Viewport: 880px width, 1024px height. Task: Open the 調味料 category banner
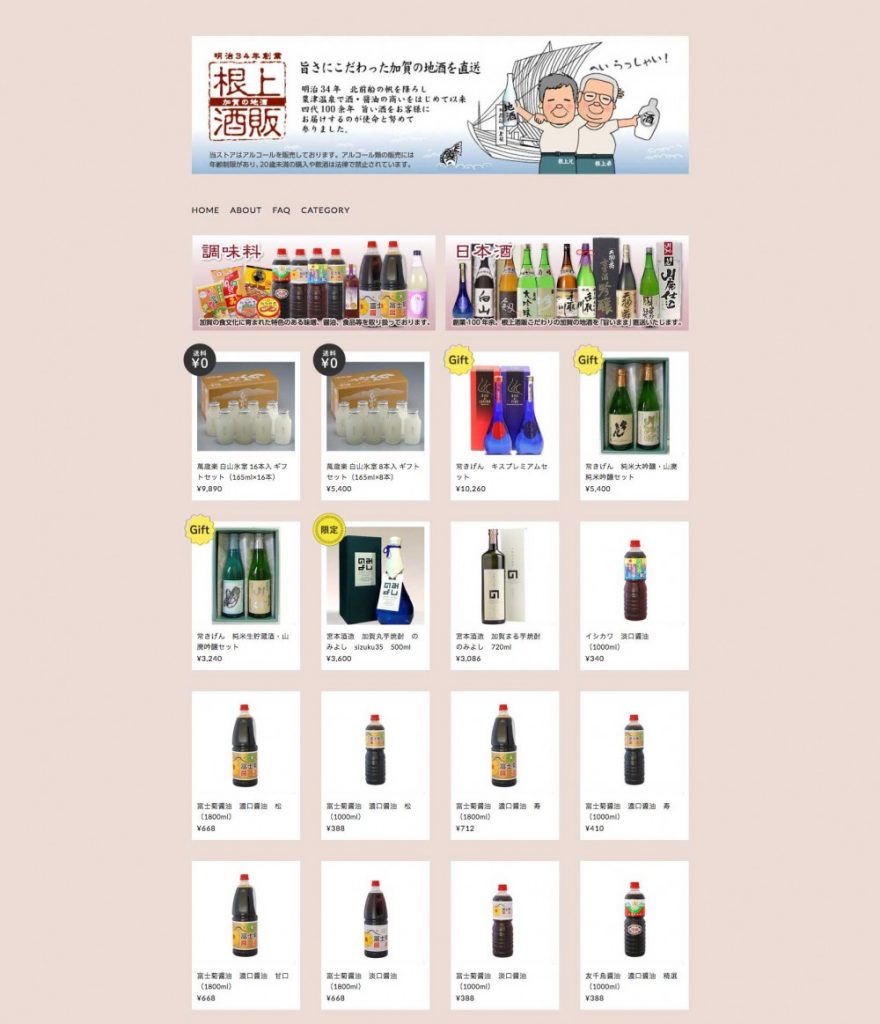[x=313, y=283]
